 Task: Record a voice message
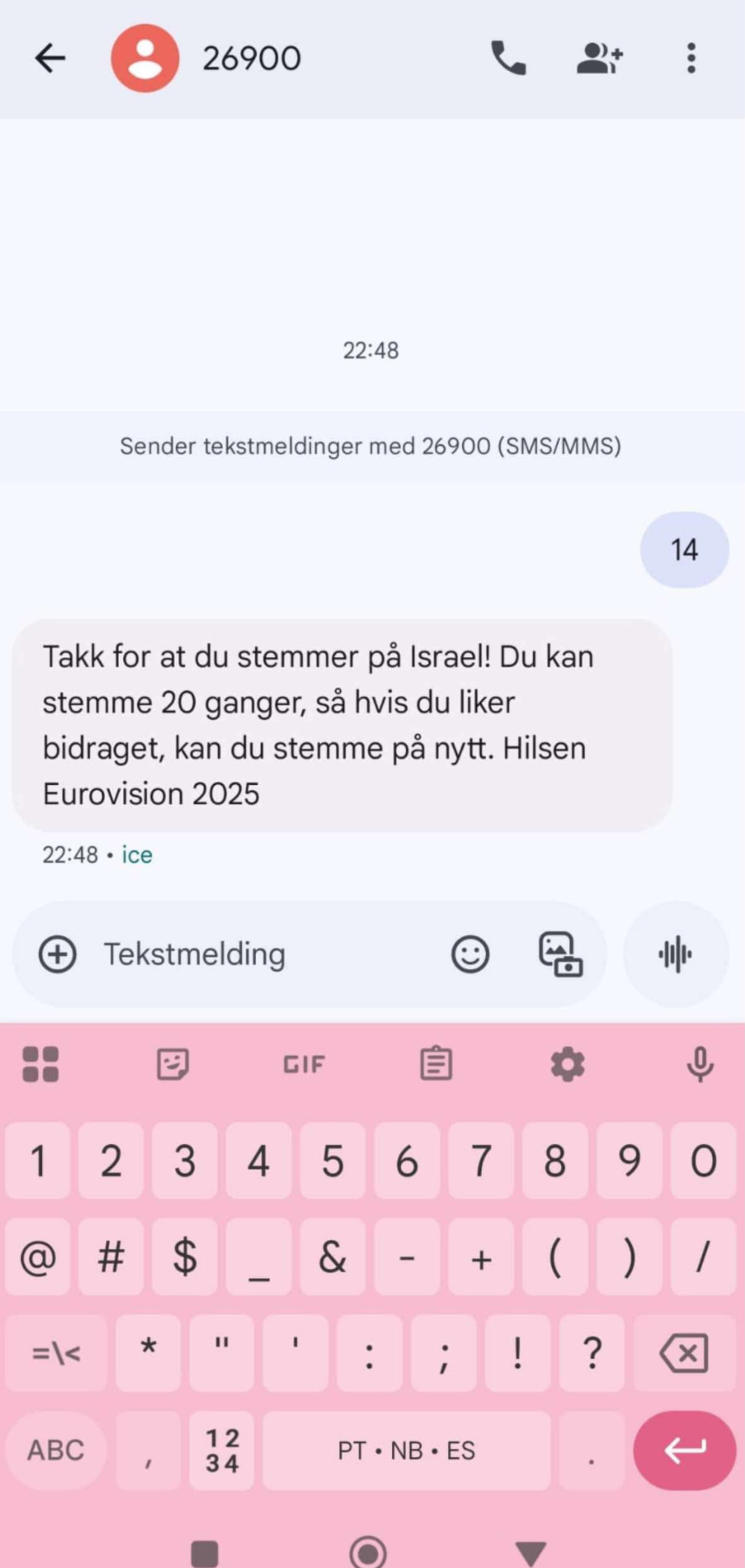point(675,954)
